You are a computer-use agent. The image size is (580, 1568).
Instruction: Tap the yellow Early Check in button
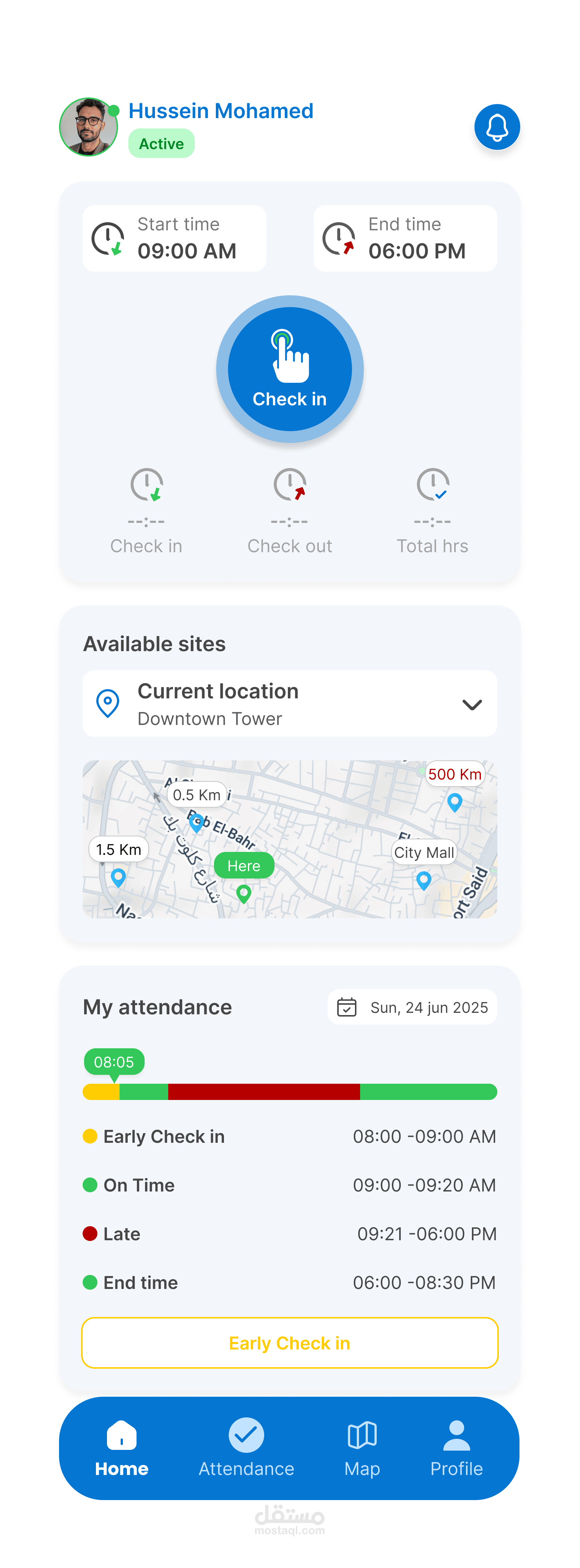pos(290,1343)
